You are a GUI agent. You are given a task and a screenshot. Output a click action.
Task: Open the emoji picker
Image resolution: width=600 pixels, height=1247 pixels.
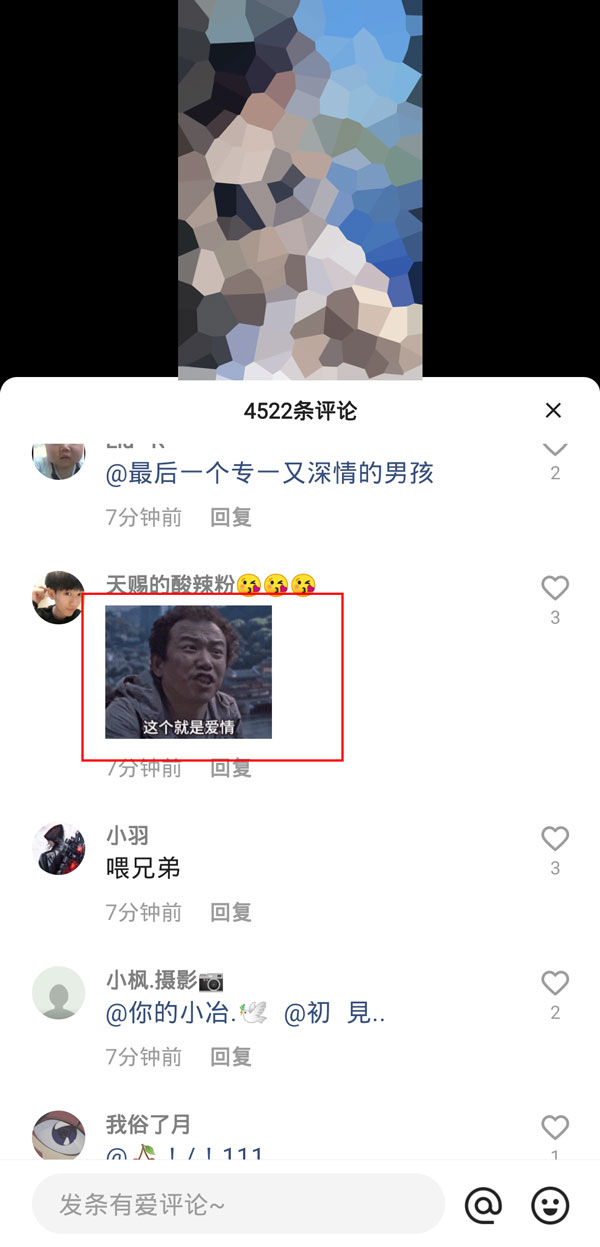tap(550, 1205)
